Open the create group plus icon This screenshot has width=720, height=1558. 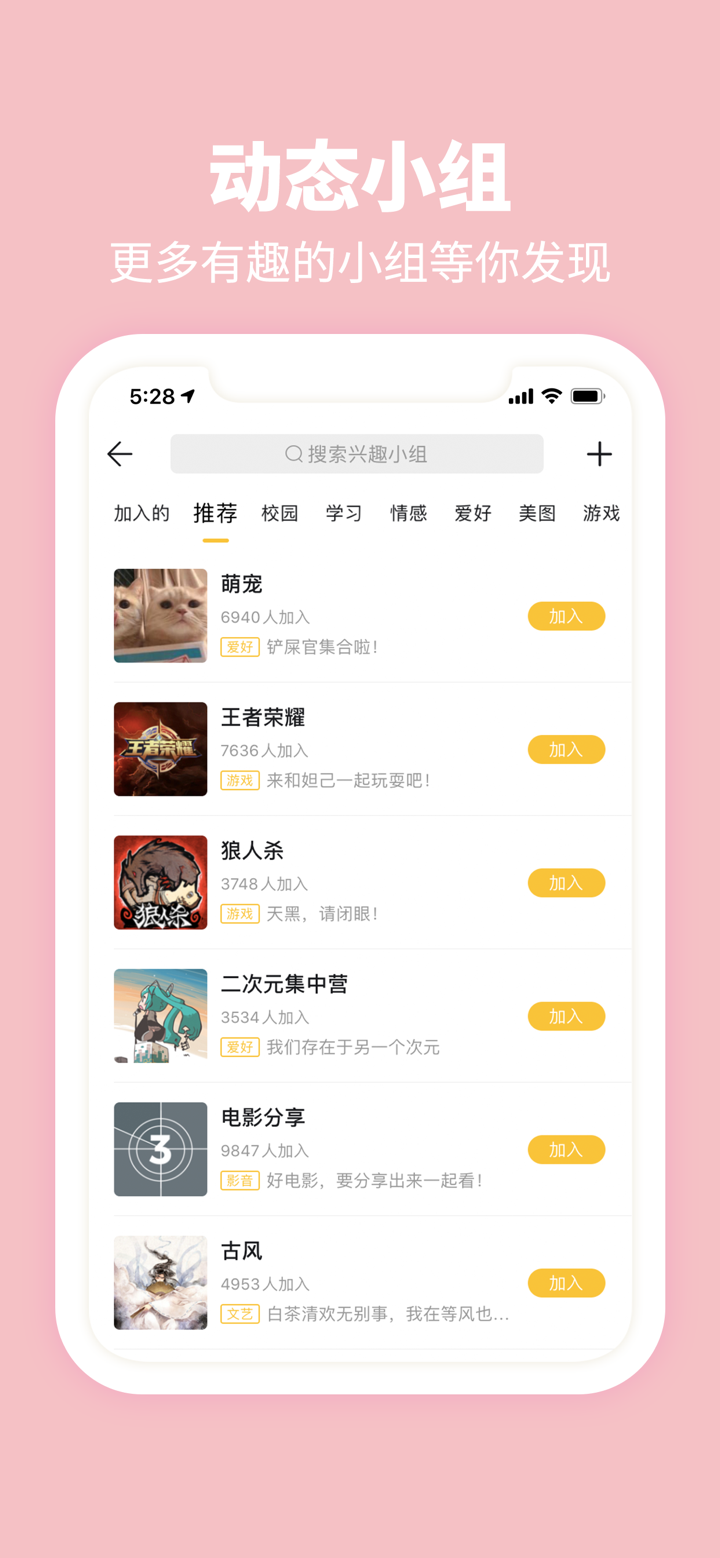599,454
